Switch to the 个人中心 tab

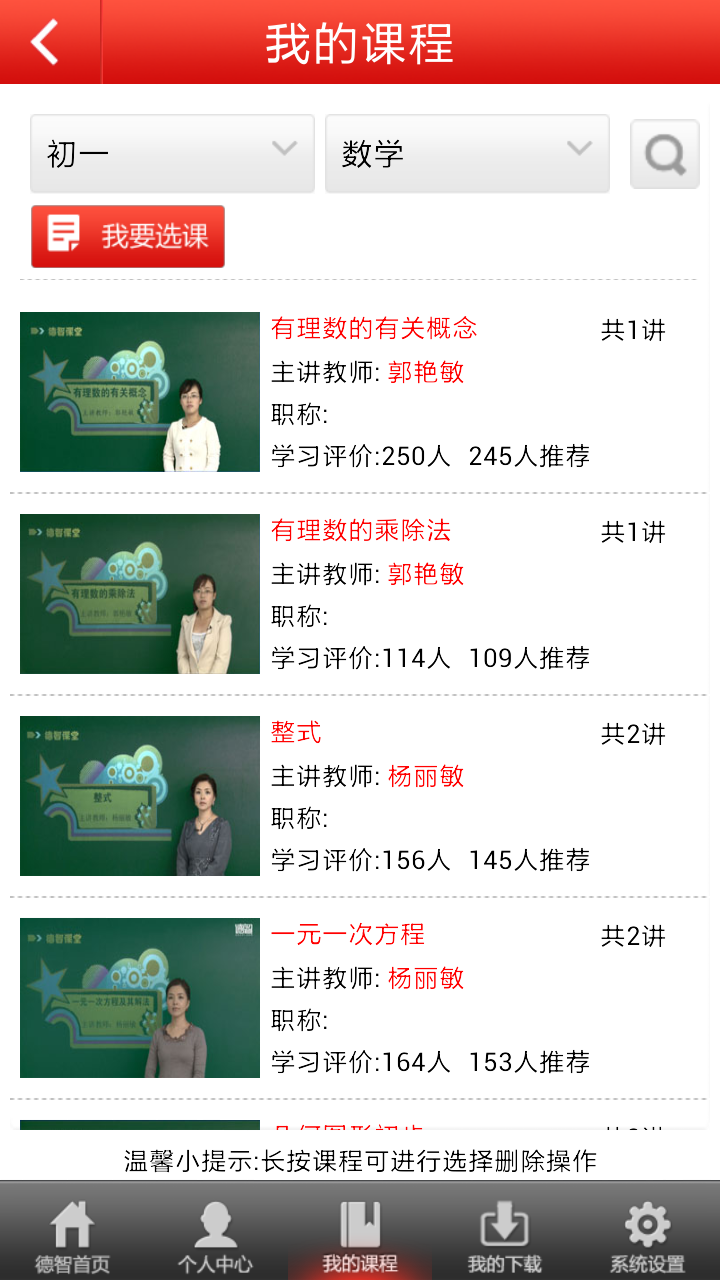[215, 1235]
